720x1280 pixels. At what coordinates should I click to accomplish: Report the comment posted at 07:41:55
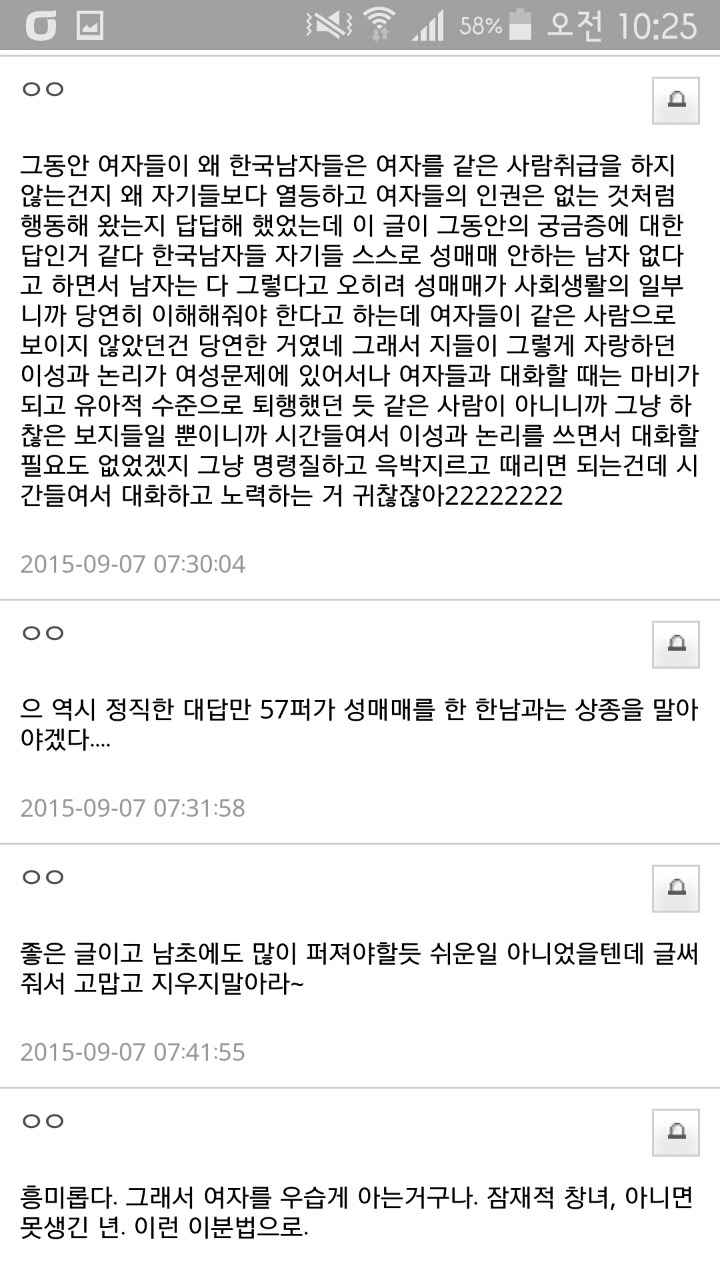(676, 888)
